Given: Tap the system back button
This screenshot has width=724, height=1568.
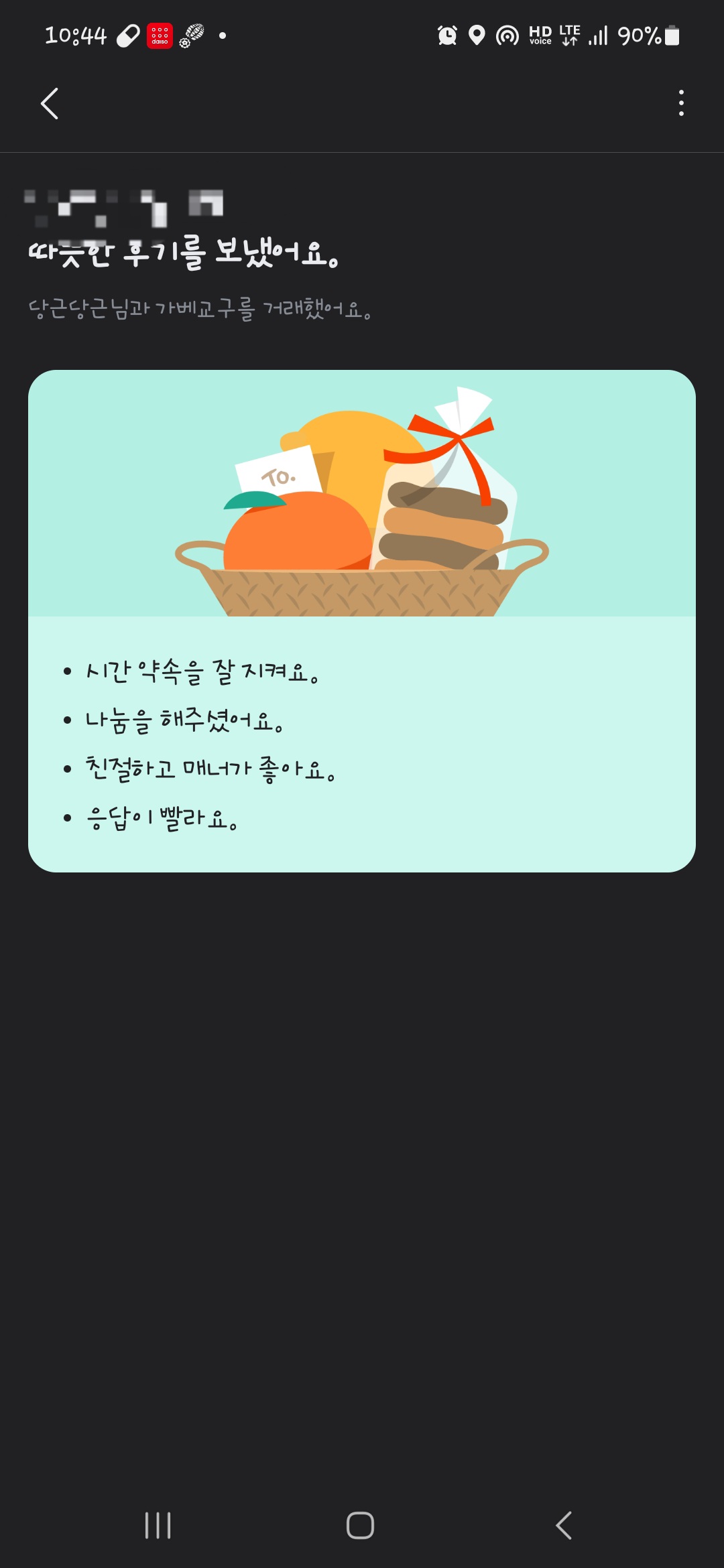Looking at the screenshot, I should [x=564, y=1526].
